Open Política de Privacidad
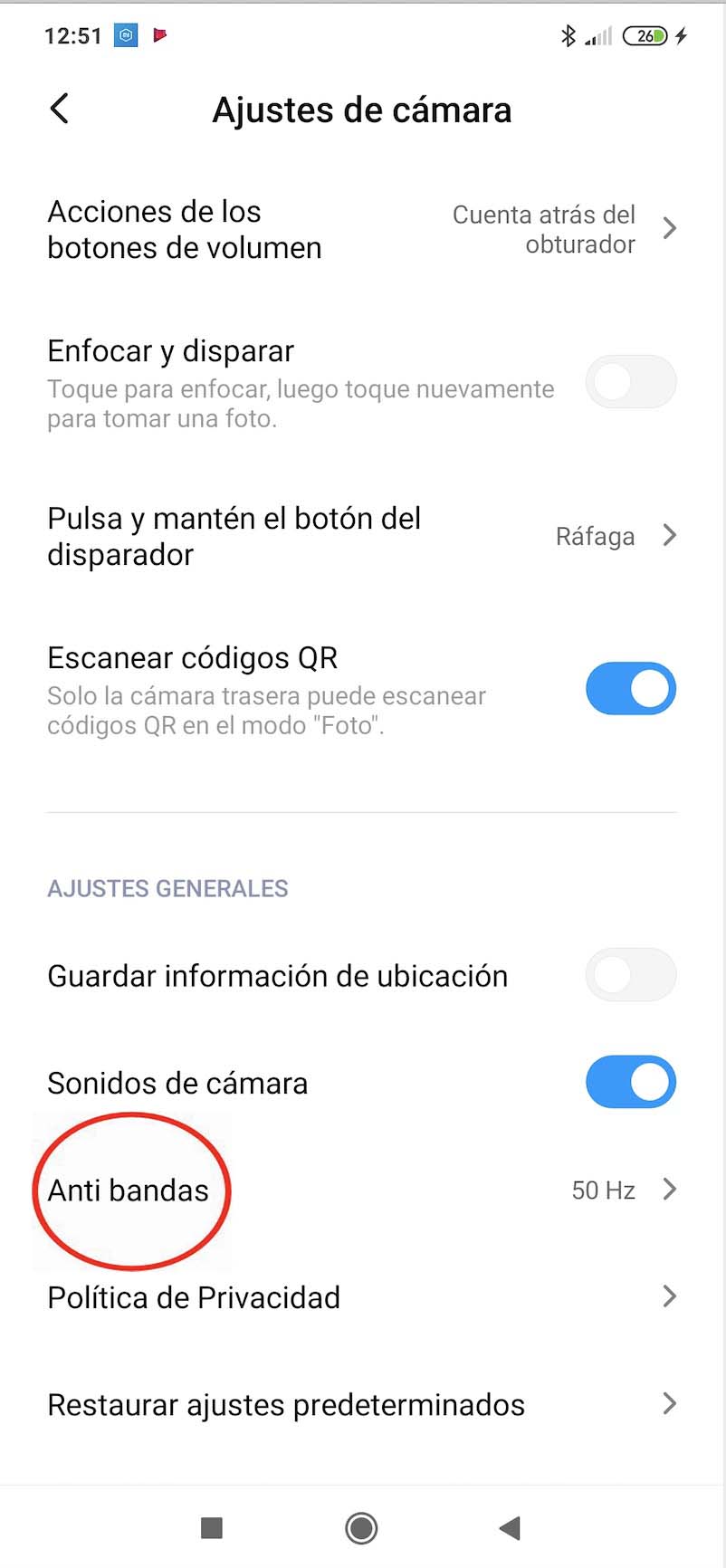The image size is (726, 1568). [362, 1297]
